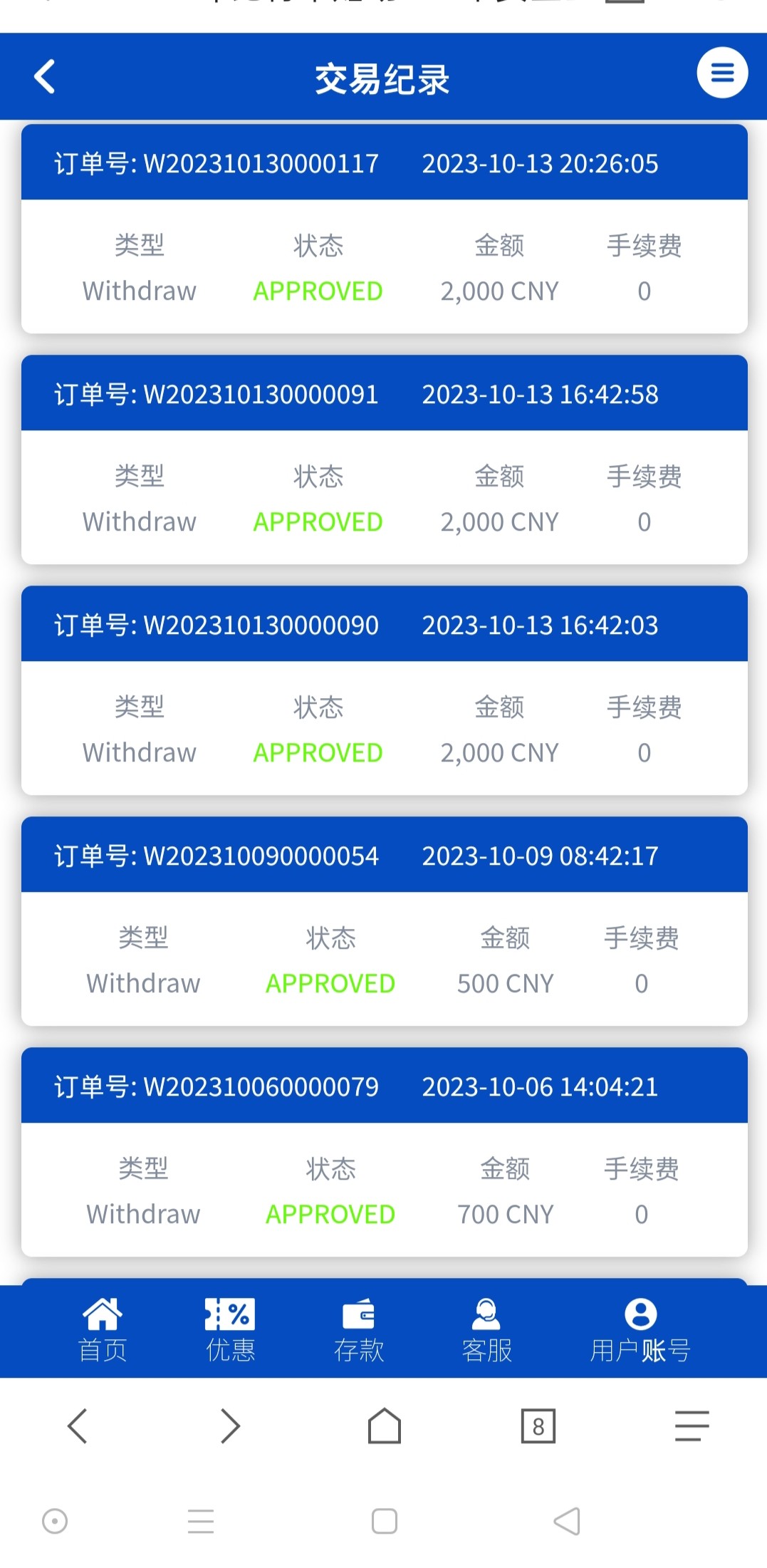
Task: Open the 客服 tab
Action: click(x=487, y=1330)
